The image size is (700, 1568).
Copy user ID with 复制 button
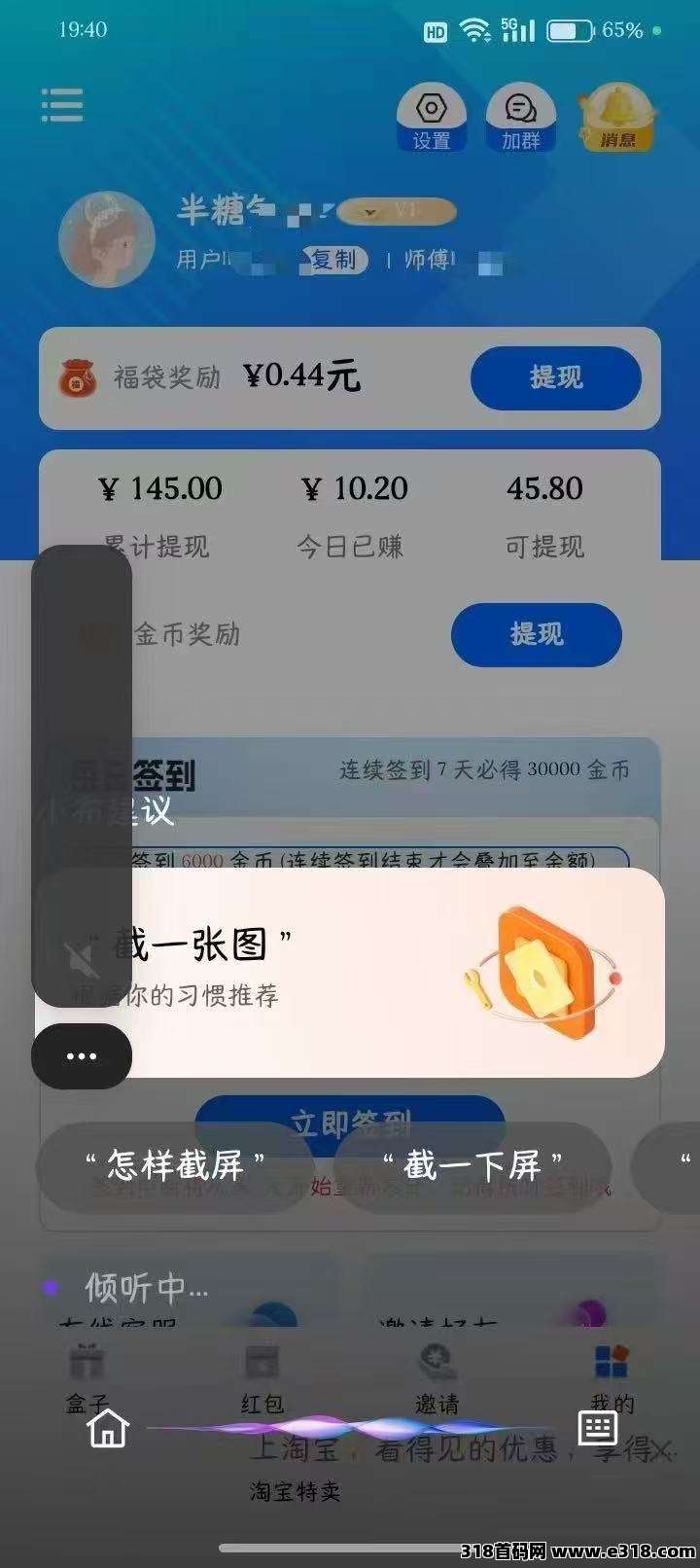click(x=333, y=260)
